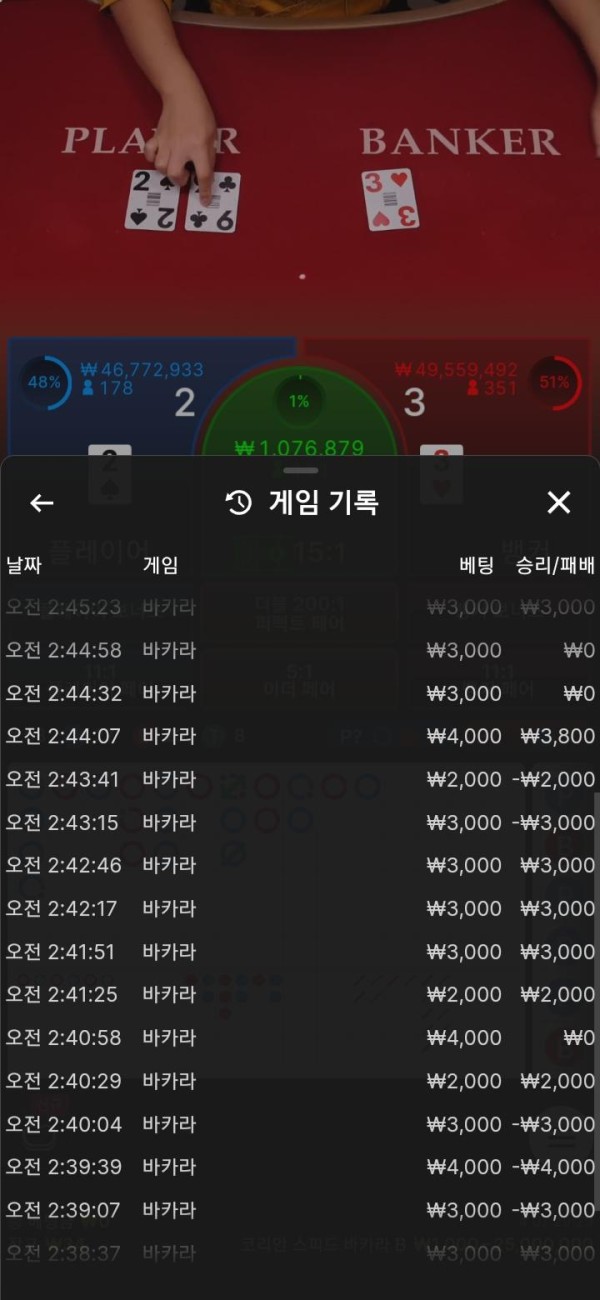Screen dimensions: 600x1300
Task: Open the 오전 2:42:17 record
Action: tap(300, 908)
